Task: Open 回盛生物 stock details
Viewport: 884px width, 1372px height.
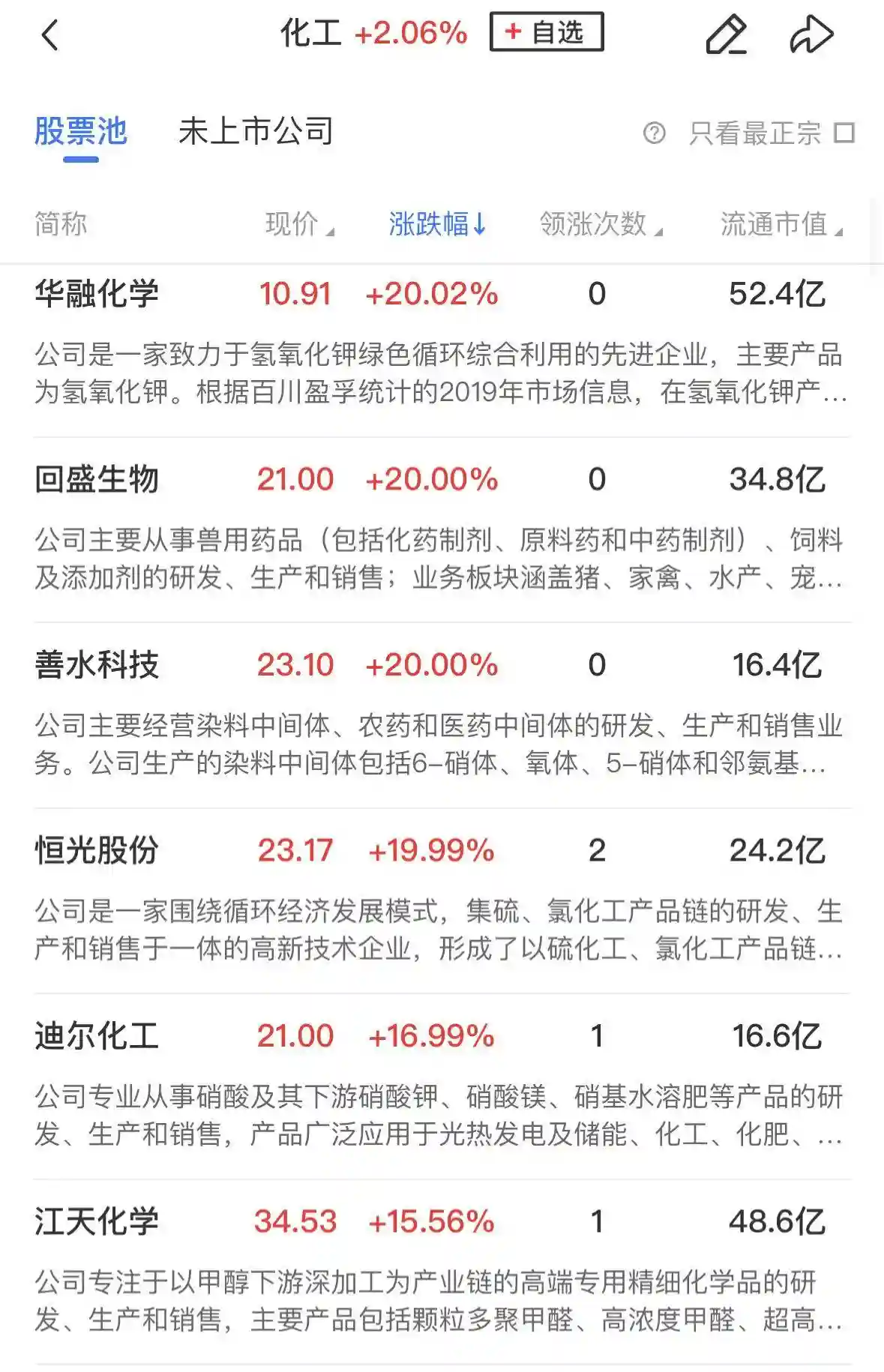Action: point(97,480)
